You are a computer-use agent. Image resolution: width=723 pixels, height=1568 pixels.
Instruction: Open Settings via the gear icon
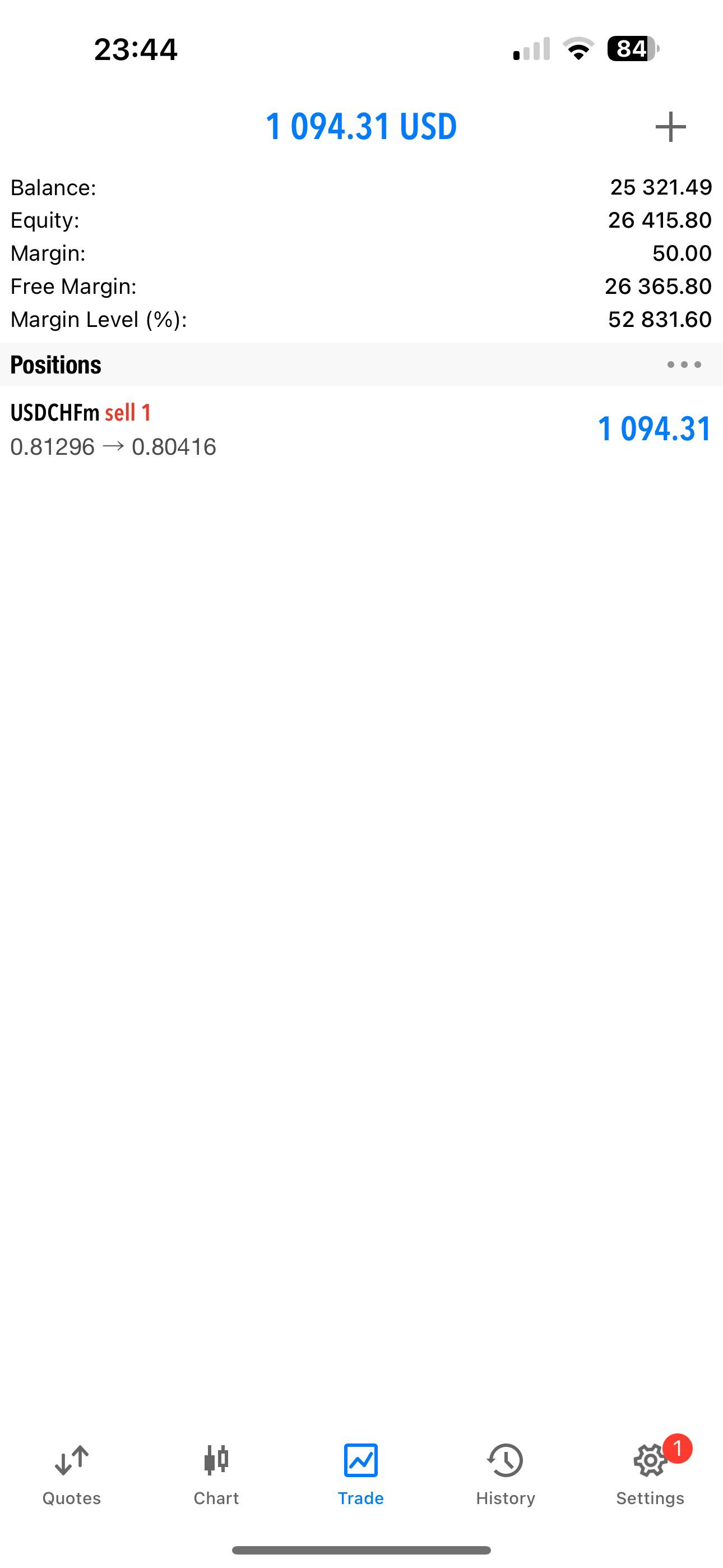coord(650,1461)
